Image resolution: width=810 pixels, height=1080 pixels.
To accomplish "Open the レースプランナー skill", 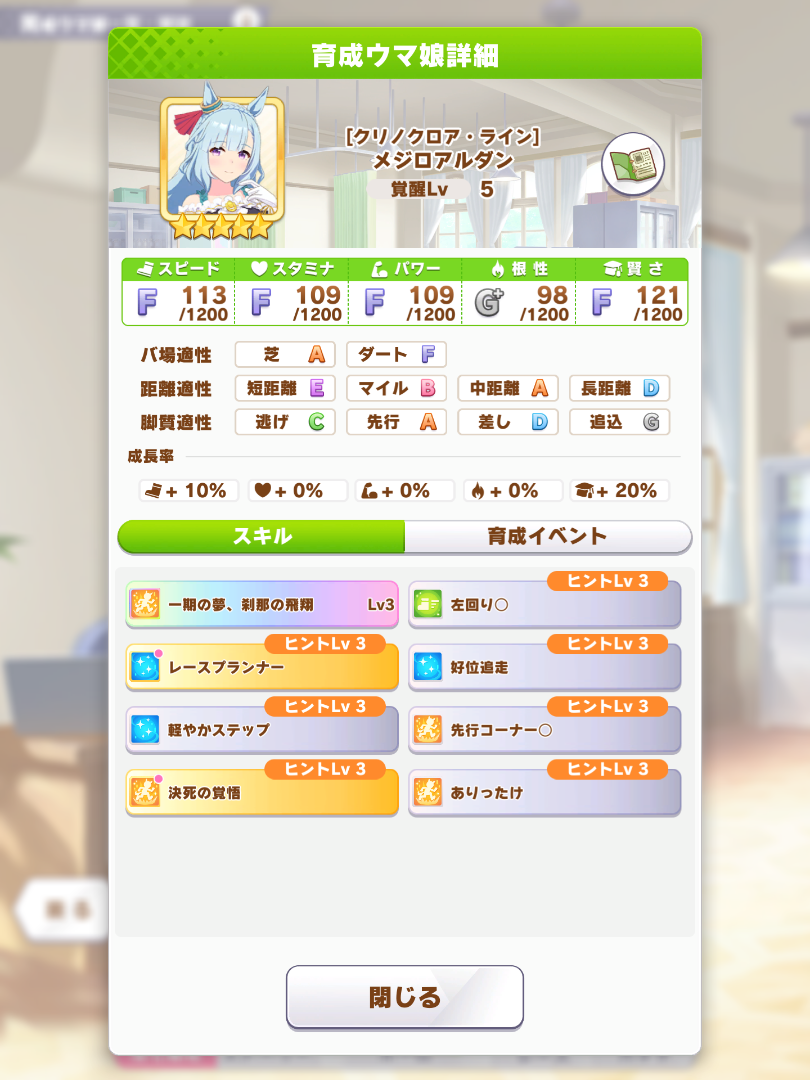I will coord(262,667).
